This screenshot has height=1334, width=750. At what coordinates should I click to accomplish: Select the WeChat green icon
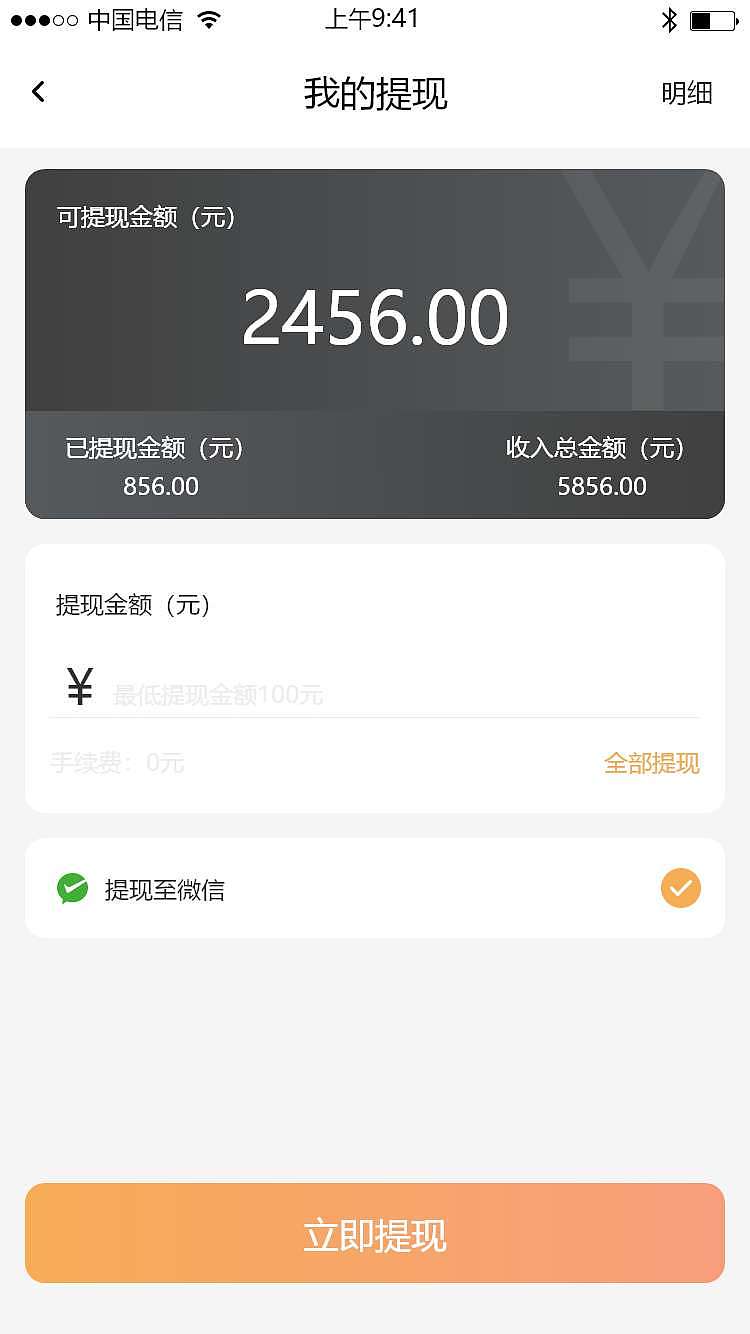(72, 888)
